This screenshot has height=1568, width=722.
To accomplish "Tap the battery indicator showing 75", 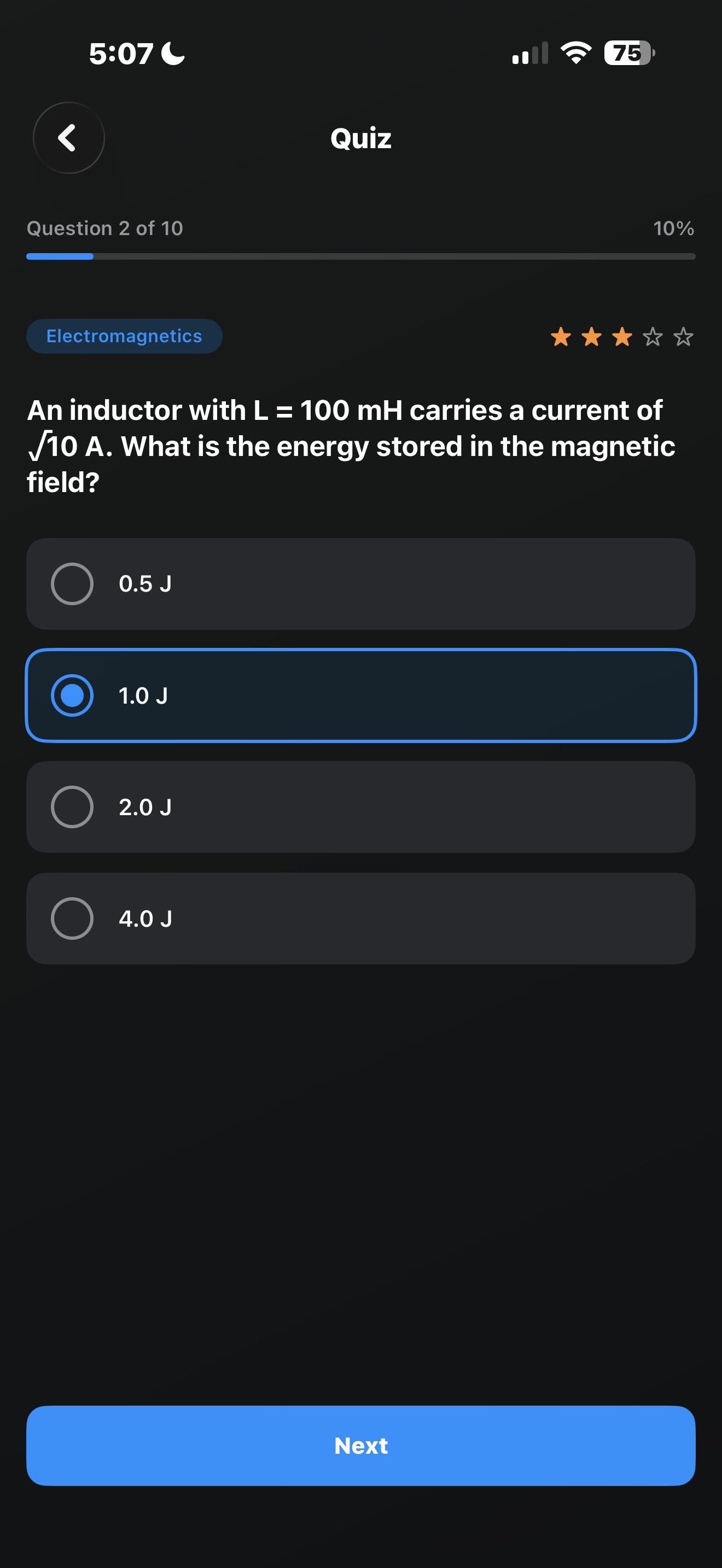I will 625,54.
